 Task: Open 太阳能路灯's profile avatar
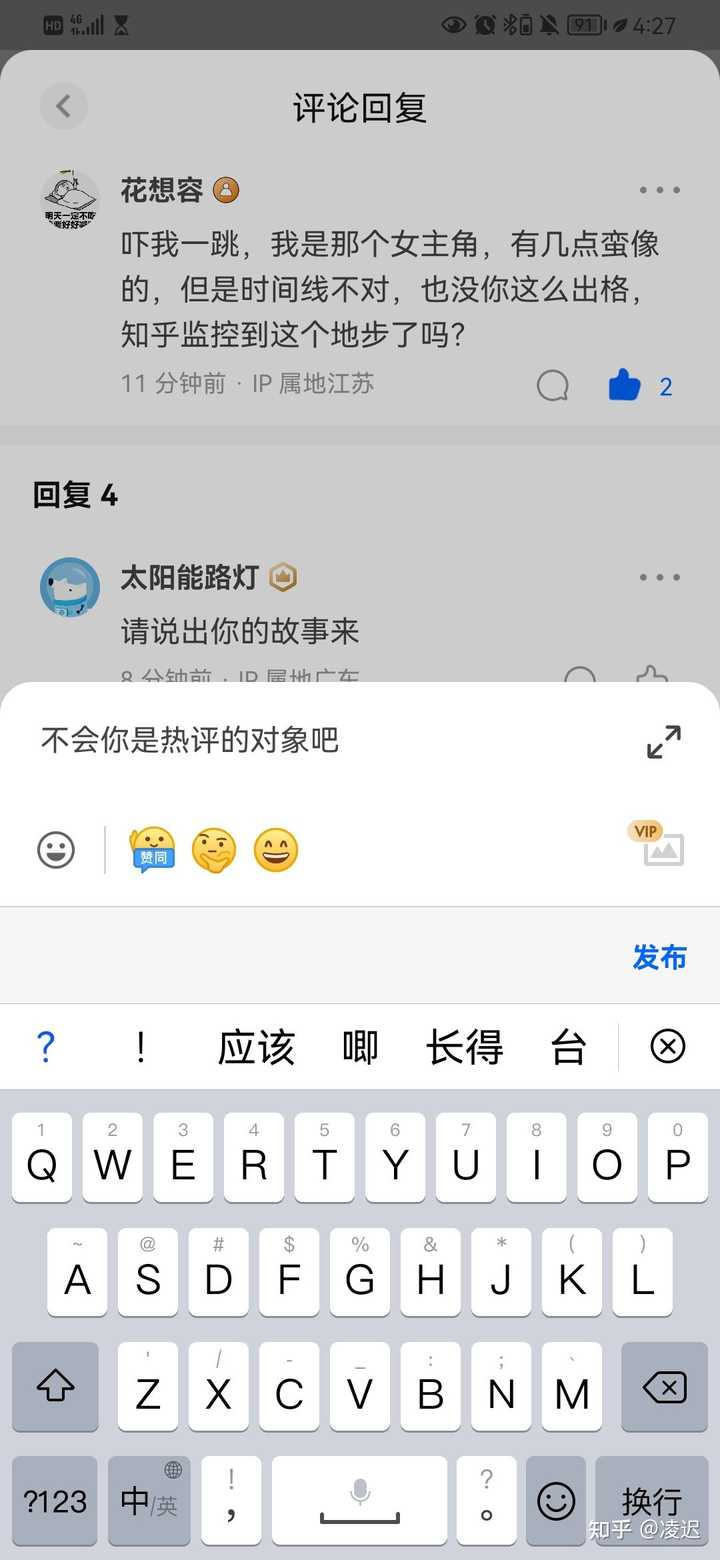pos(70,587)
